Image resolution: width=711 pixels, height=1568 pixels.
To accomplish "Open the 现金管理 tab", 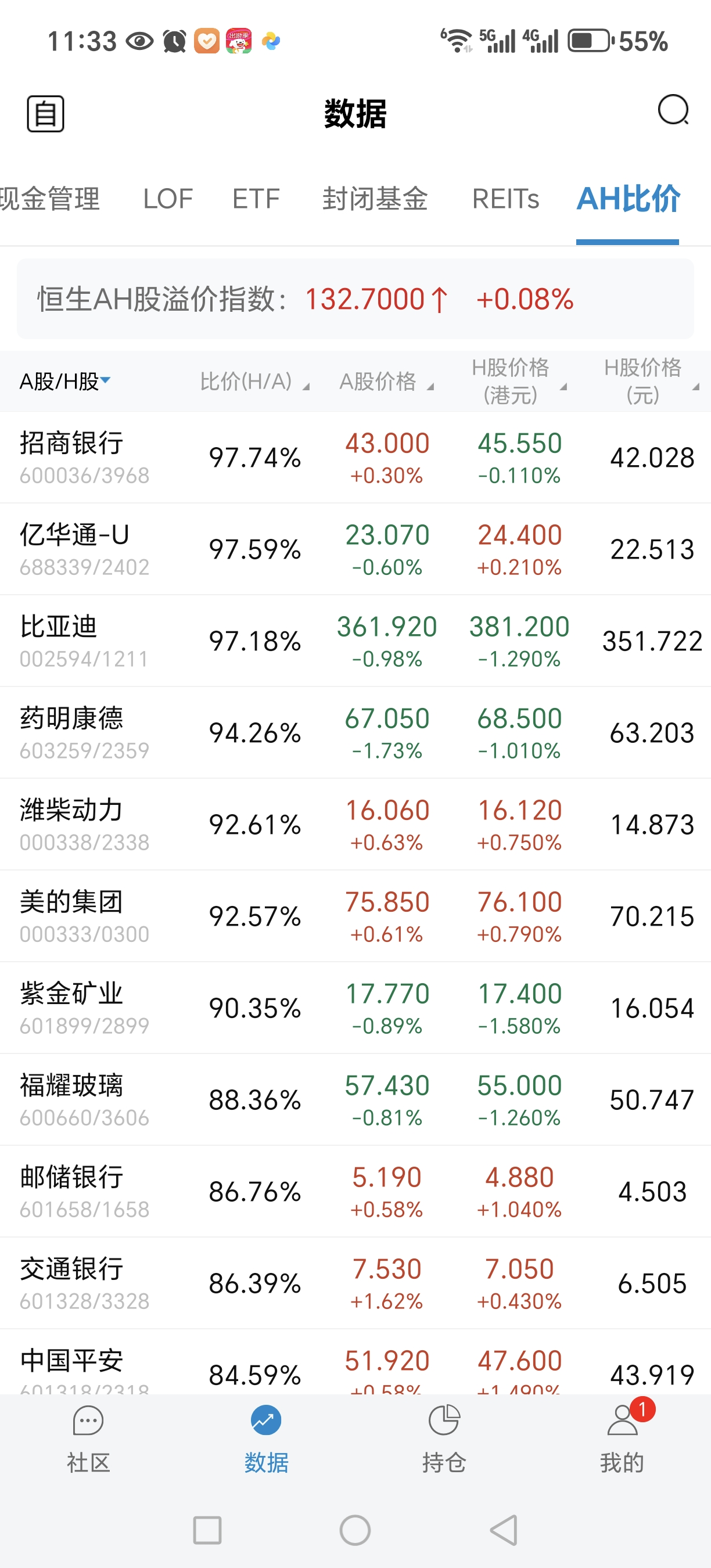I will (50, 199).
